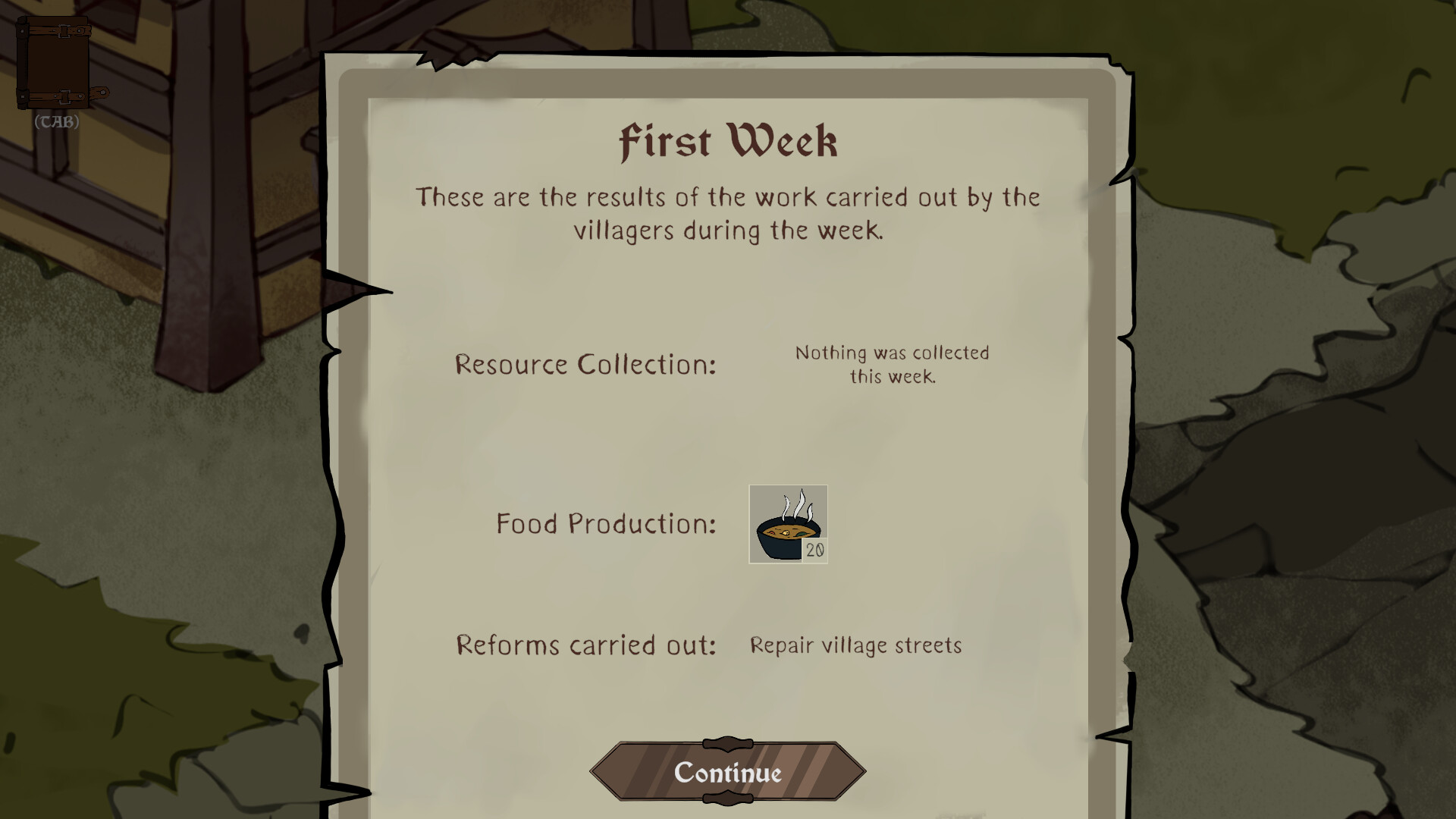Open the journal book icon
The image size is (1456, 819).
(56, 64)
